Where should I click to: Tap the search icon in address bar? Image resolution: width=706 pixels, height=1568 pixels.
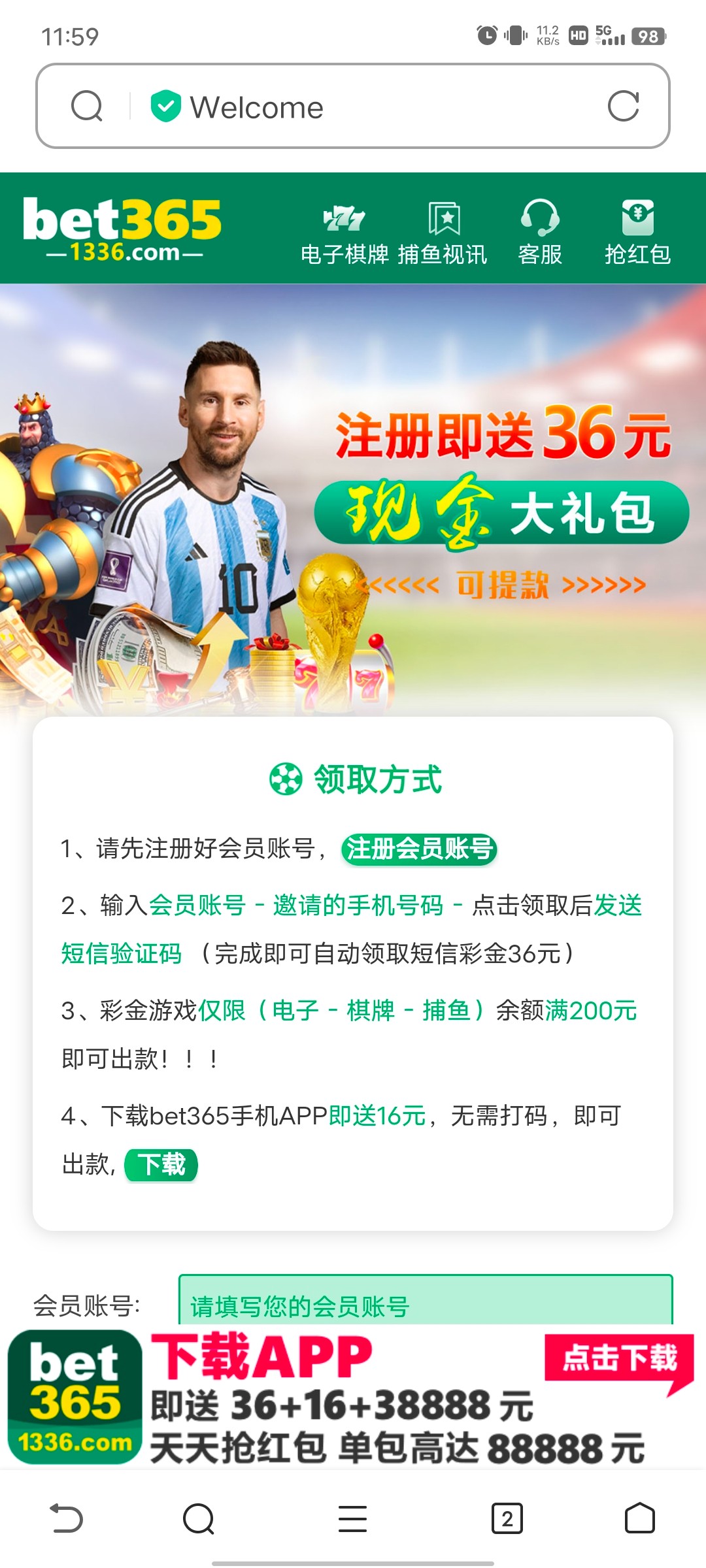[87, 106]
